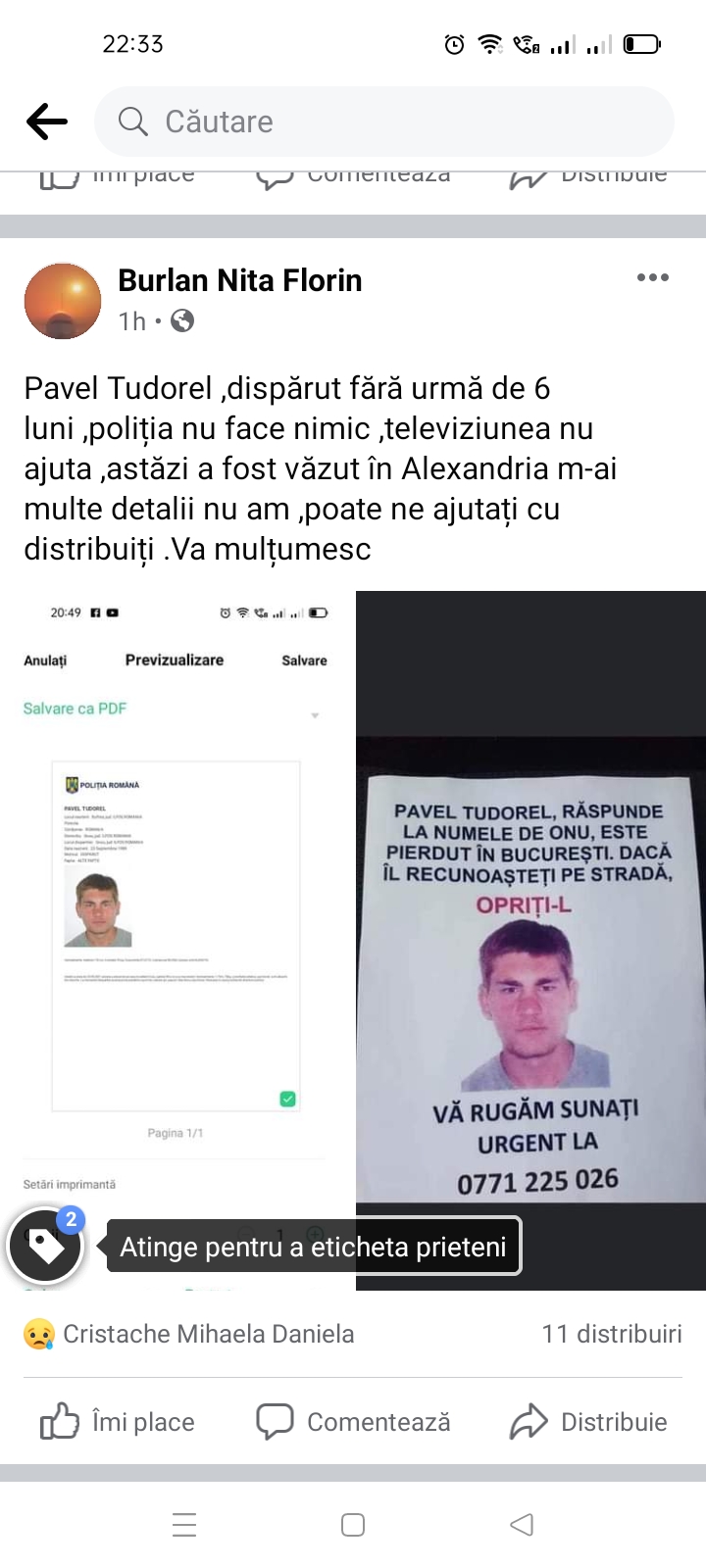This screenshot has height=1568, width=706.
Task: Open the recent apps menu
Action: [184, 1525]
